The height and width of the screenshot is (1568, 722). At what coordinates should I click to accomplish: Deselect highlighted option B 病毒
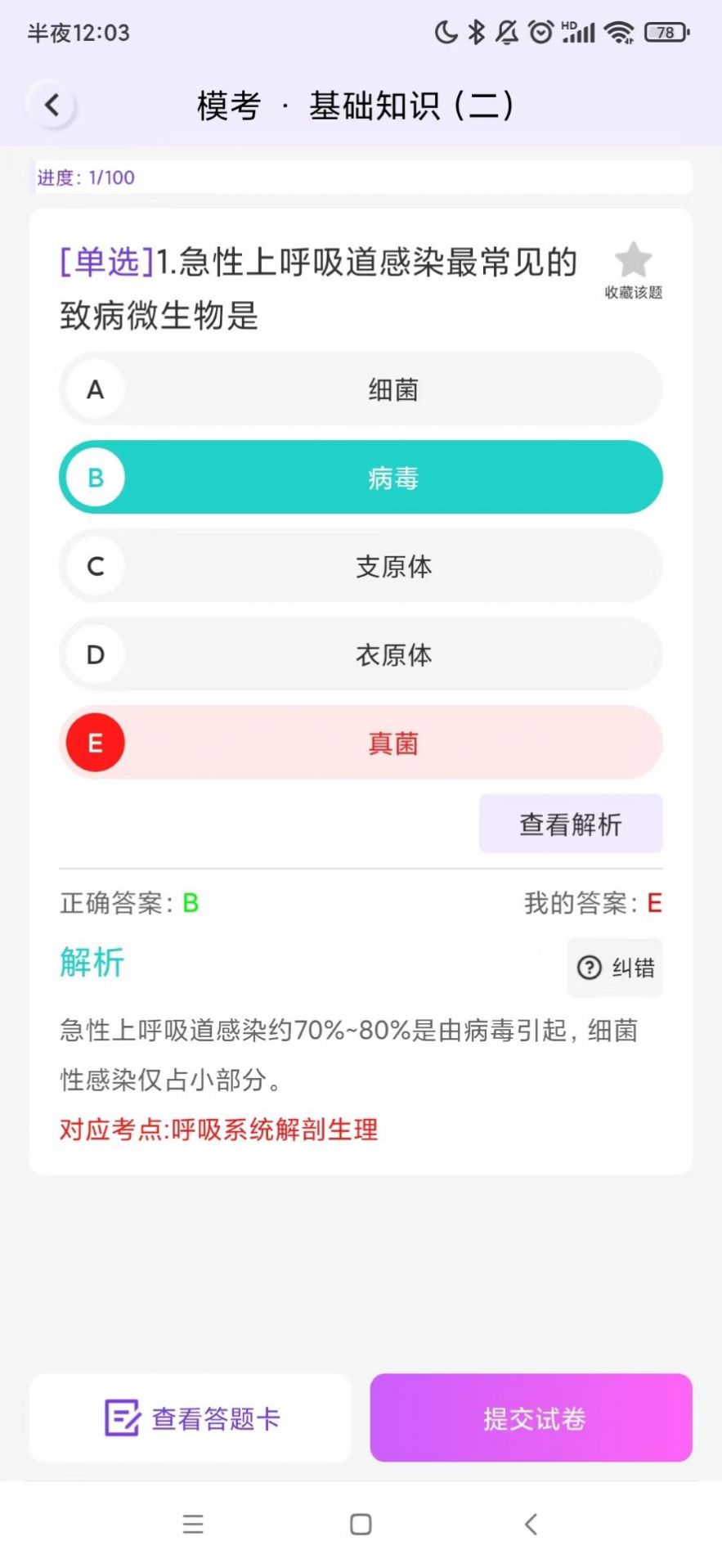click(361, 478)
